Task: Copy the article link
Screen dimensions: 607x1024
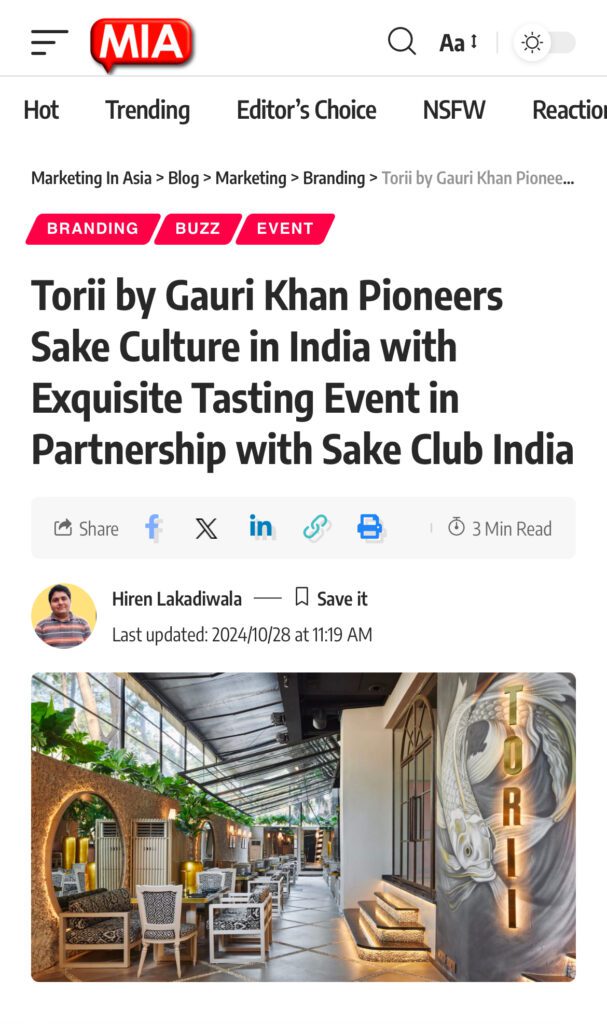Action: [316, 527]
